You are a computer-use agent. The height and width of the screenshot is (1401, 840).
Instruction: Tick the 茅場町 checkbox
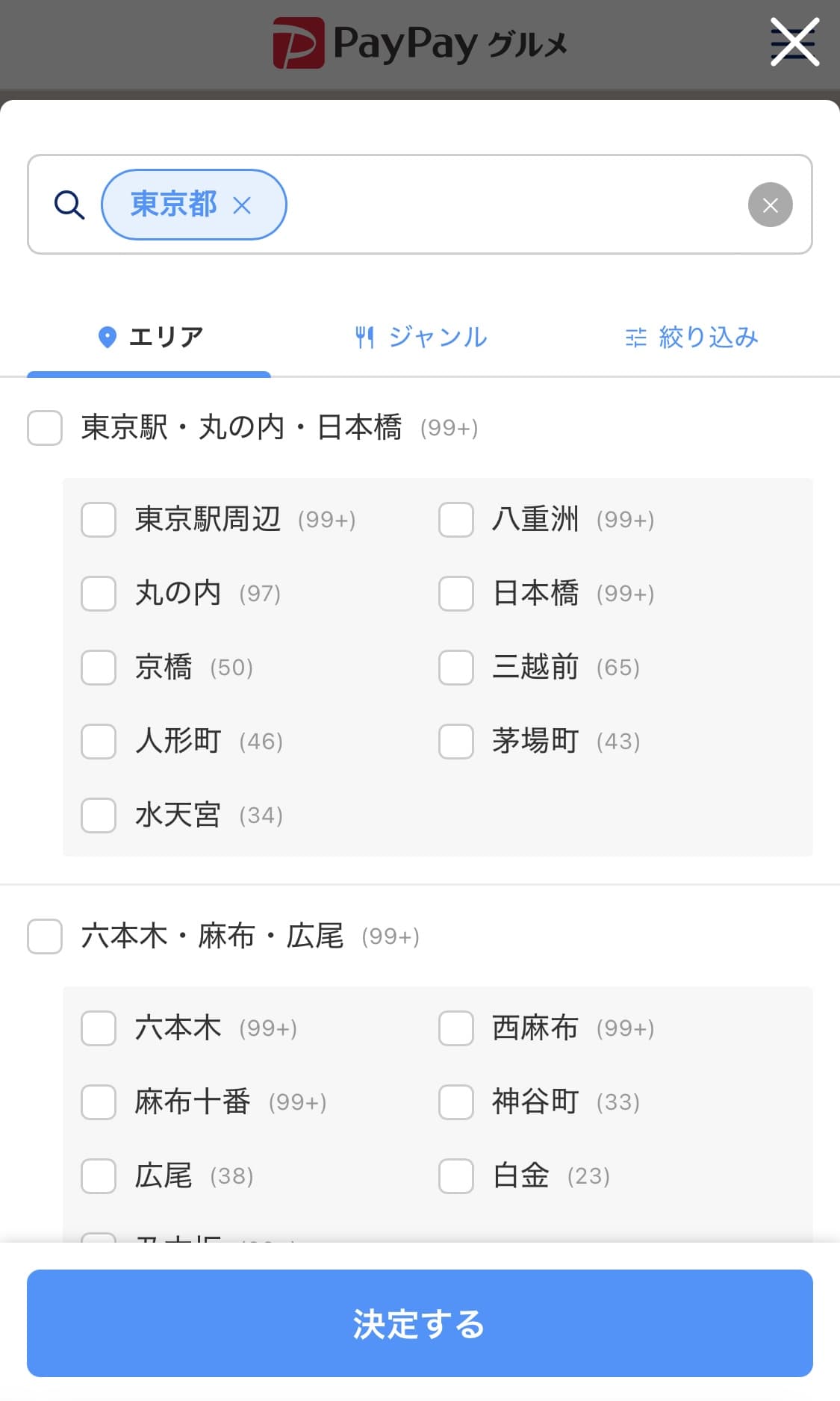456,742
